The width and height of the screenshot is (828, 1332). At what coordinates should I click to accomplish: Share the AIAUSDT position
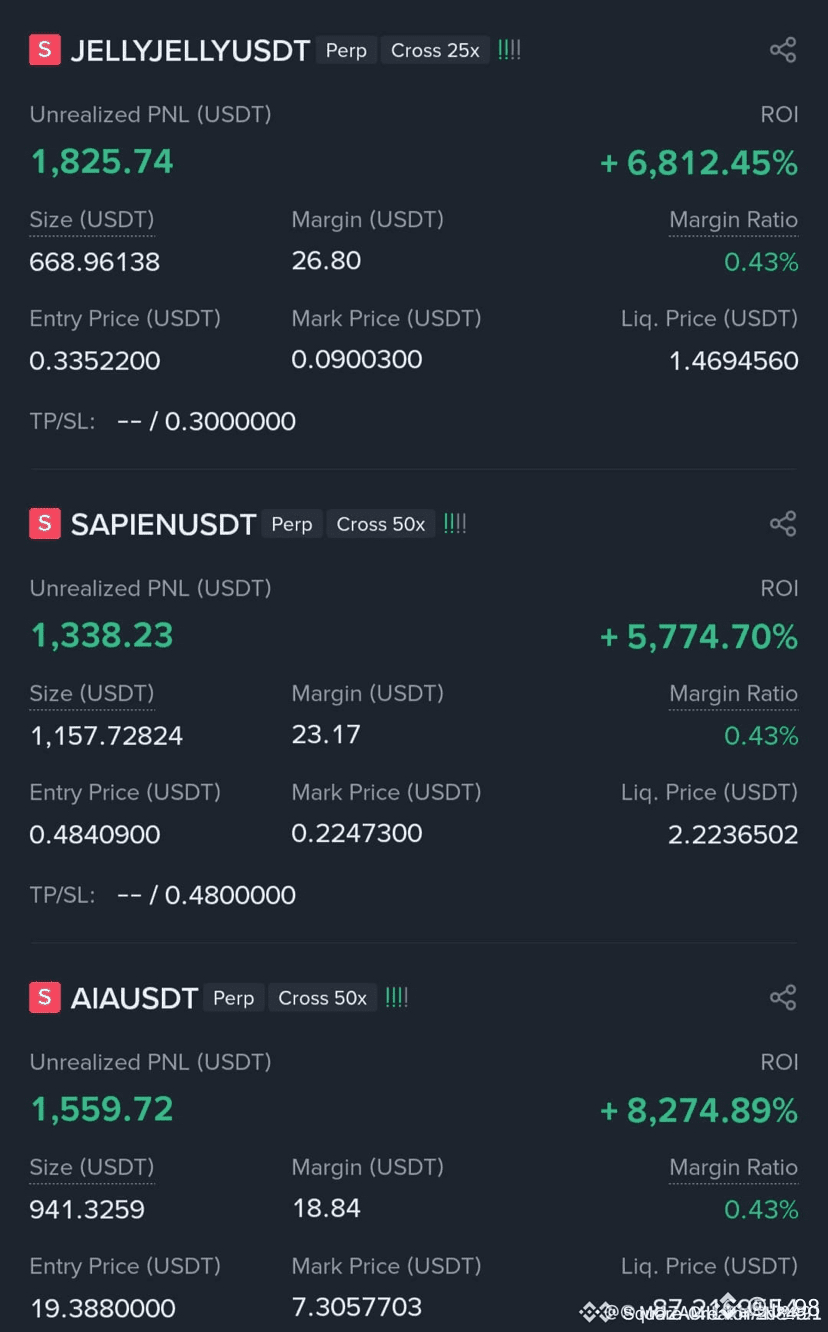click(x=783, y=997)
